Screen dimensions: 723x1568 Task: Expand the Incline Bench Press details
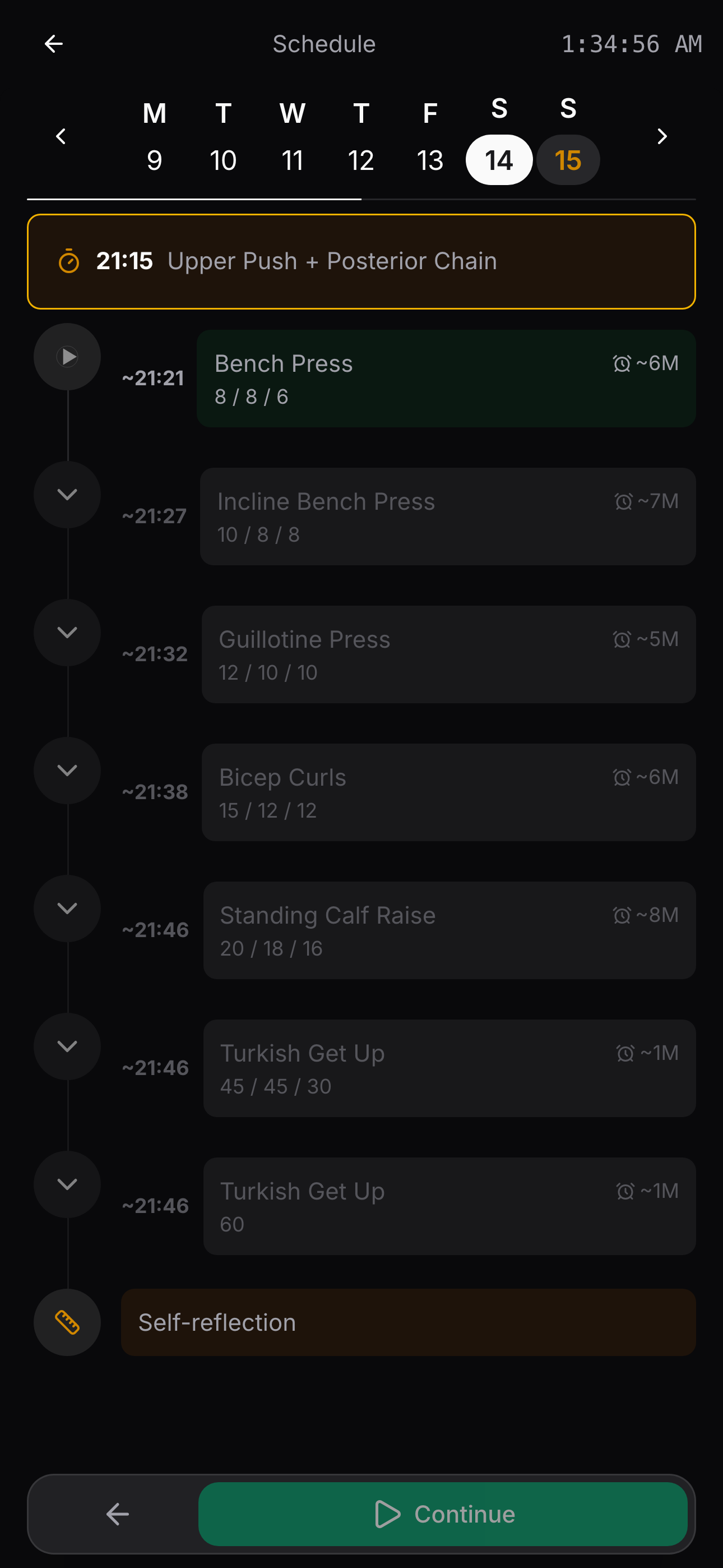click(67, 495)
